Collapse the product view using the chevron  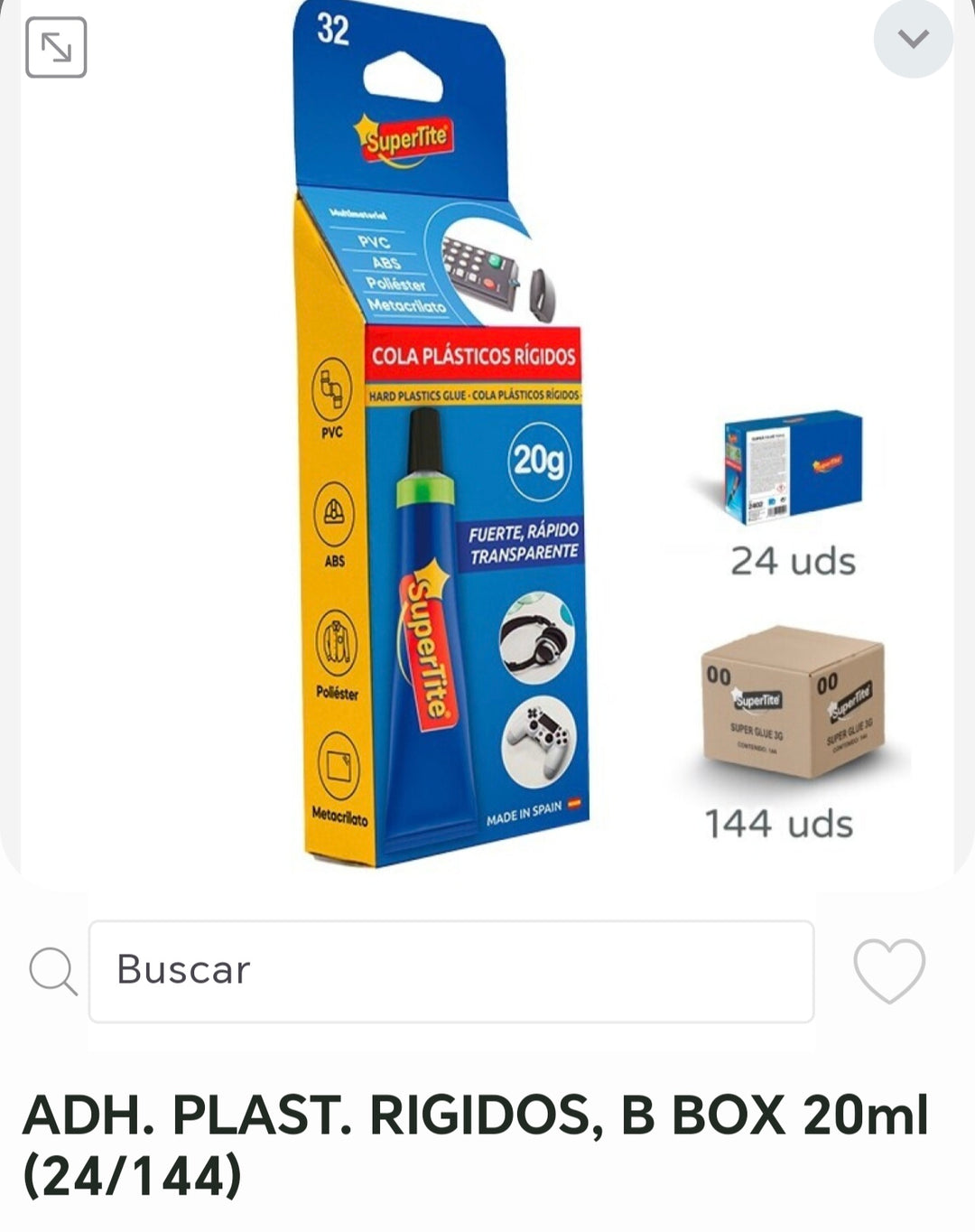click(x=914, y=36)
